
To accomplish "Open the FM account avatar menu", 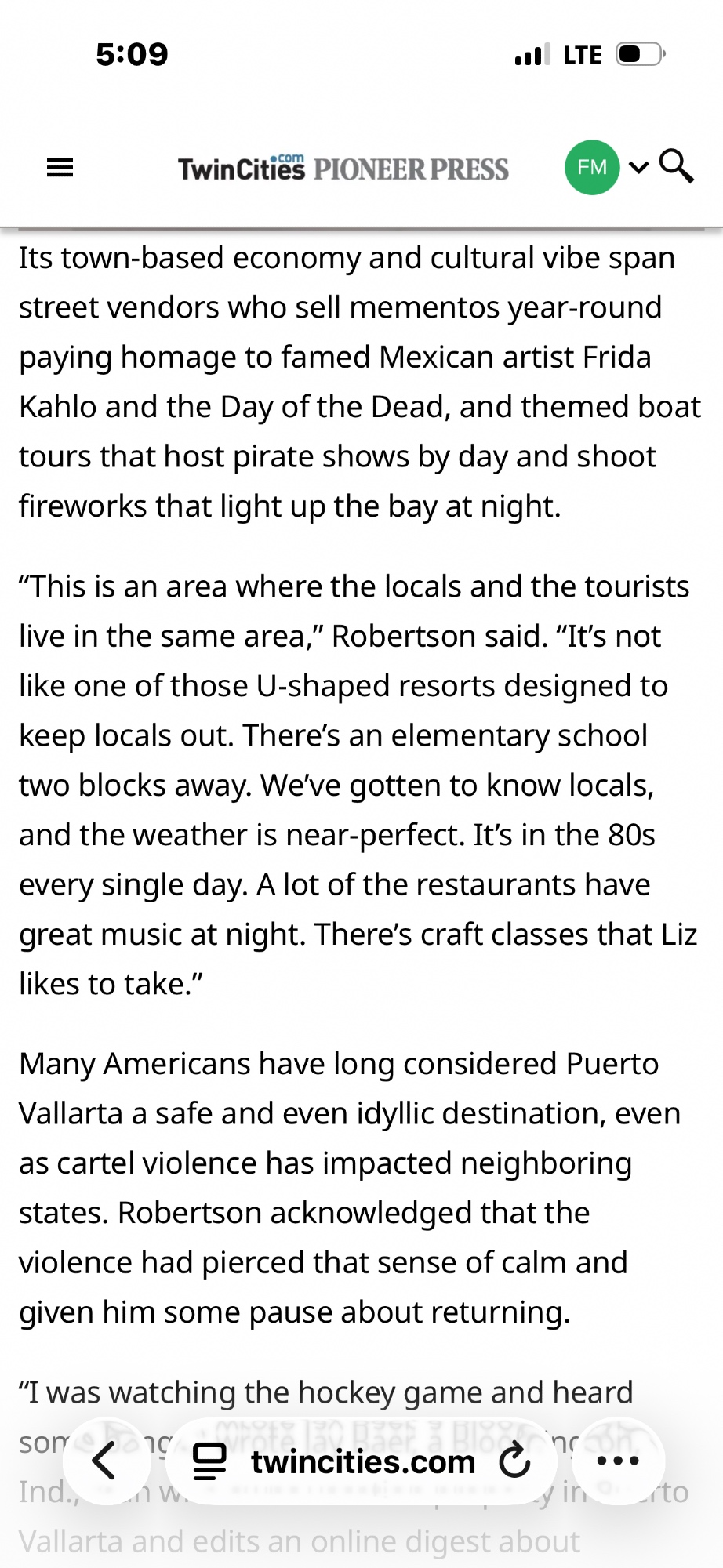I will [x=592, y=167].
